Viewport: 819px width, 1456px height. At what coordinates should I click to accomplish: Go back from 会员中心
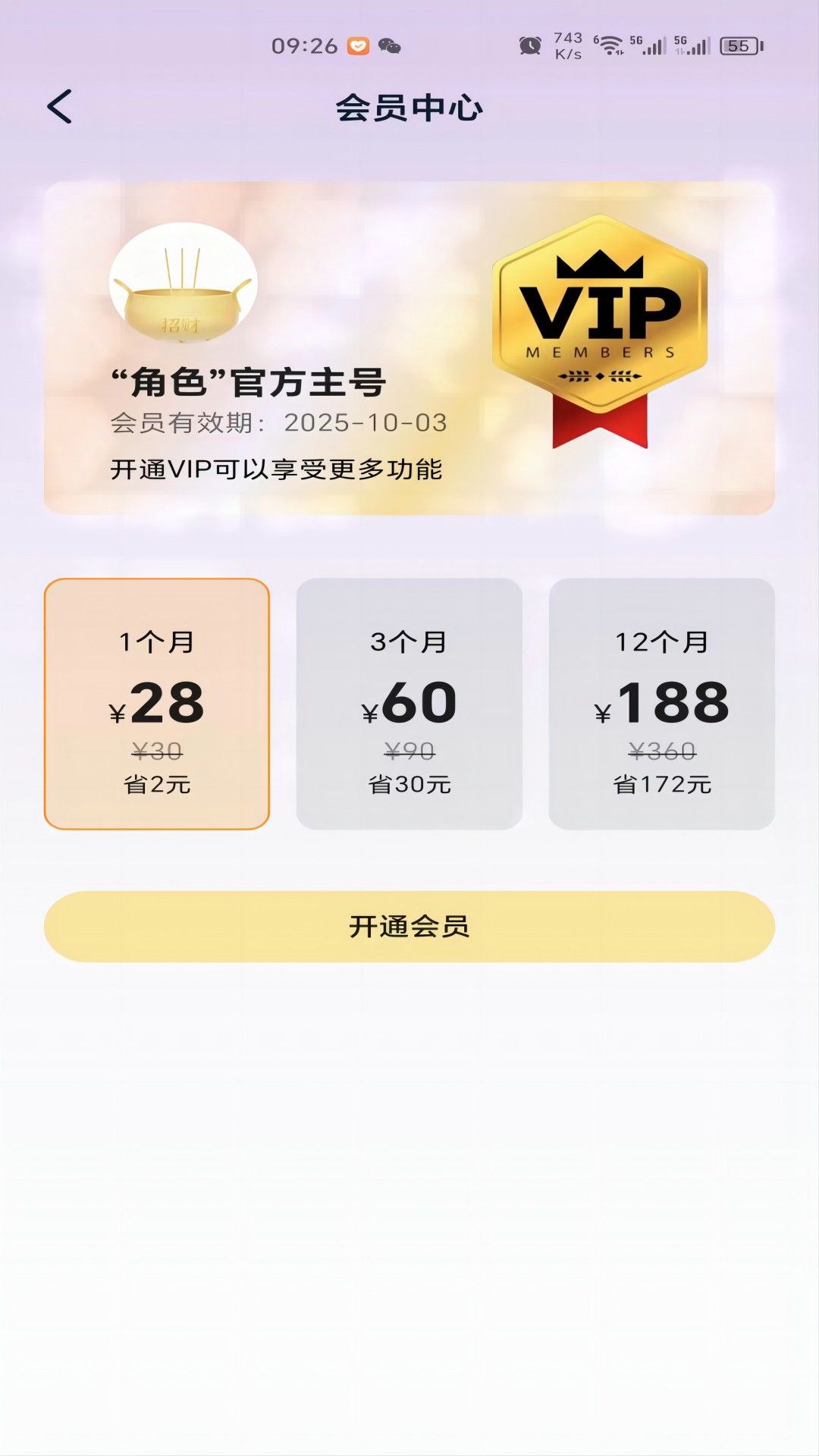point(60,106)
